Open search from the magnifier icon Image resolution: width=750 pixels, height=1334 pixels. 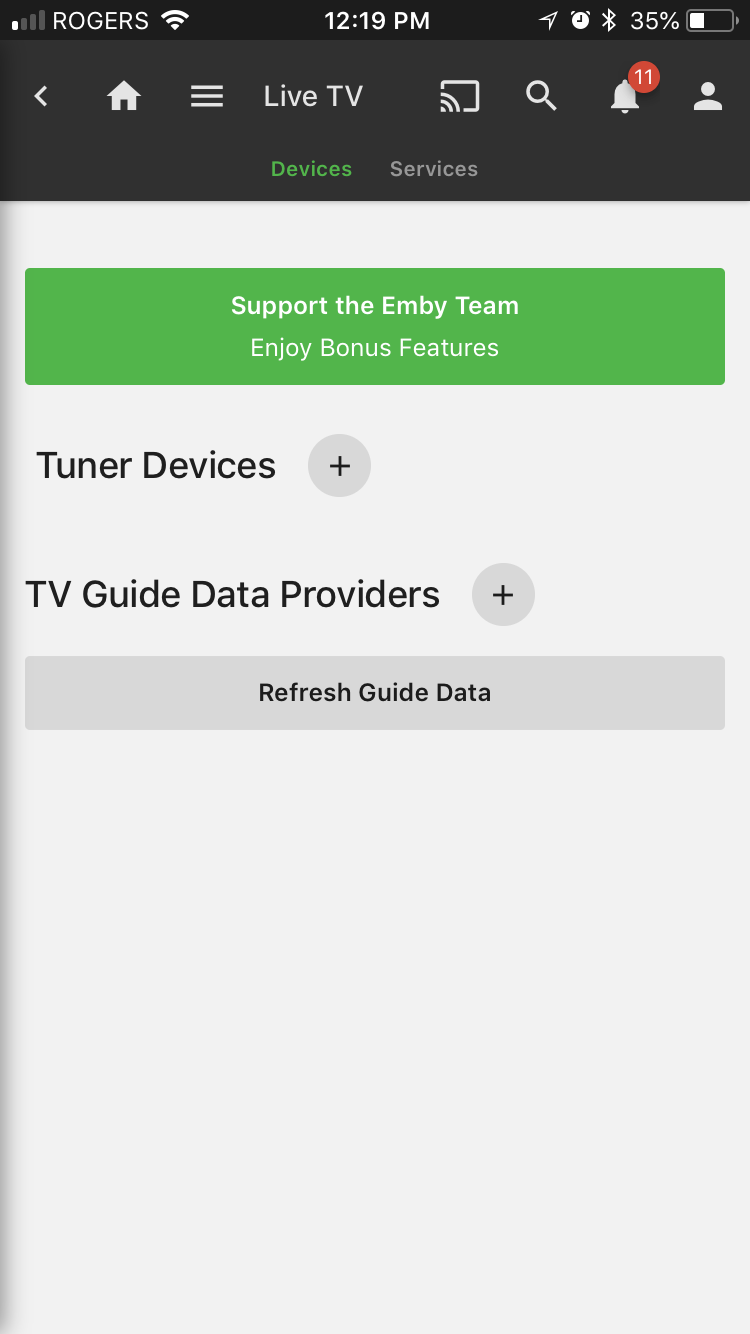pos(542,96)
